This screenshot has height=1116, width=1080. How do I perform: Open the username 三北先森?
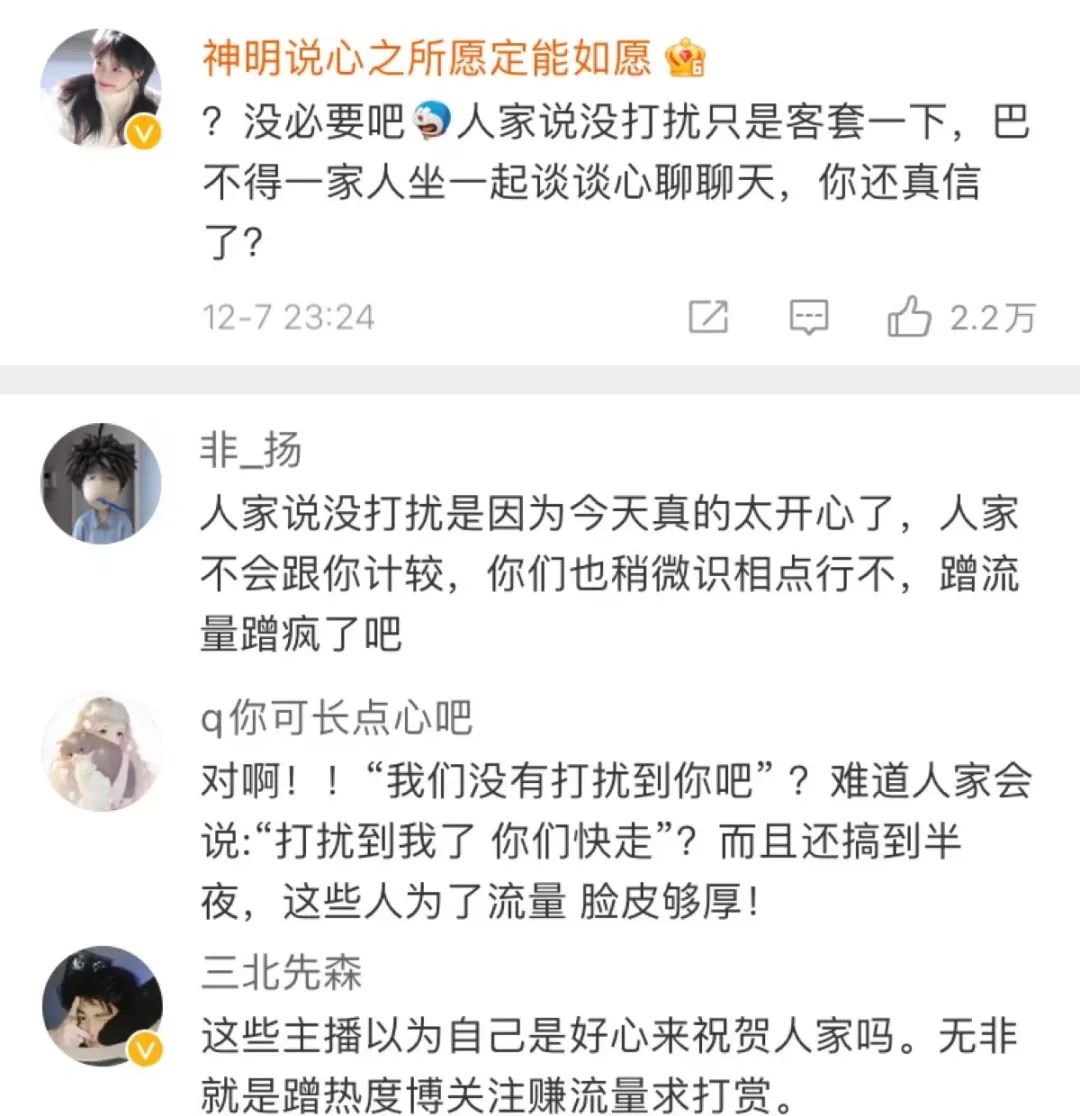tap(281, 973)
